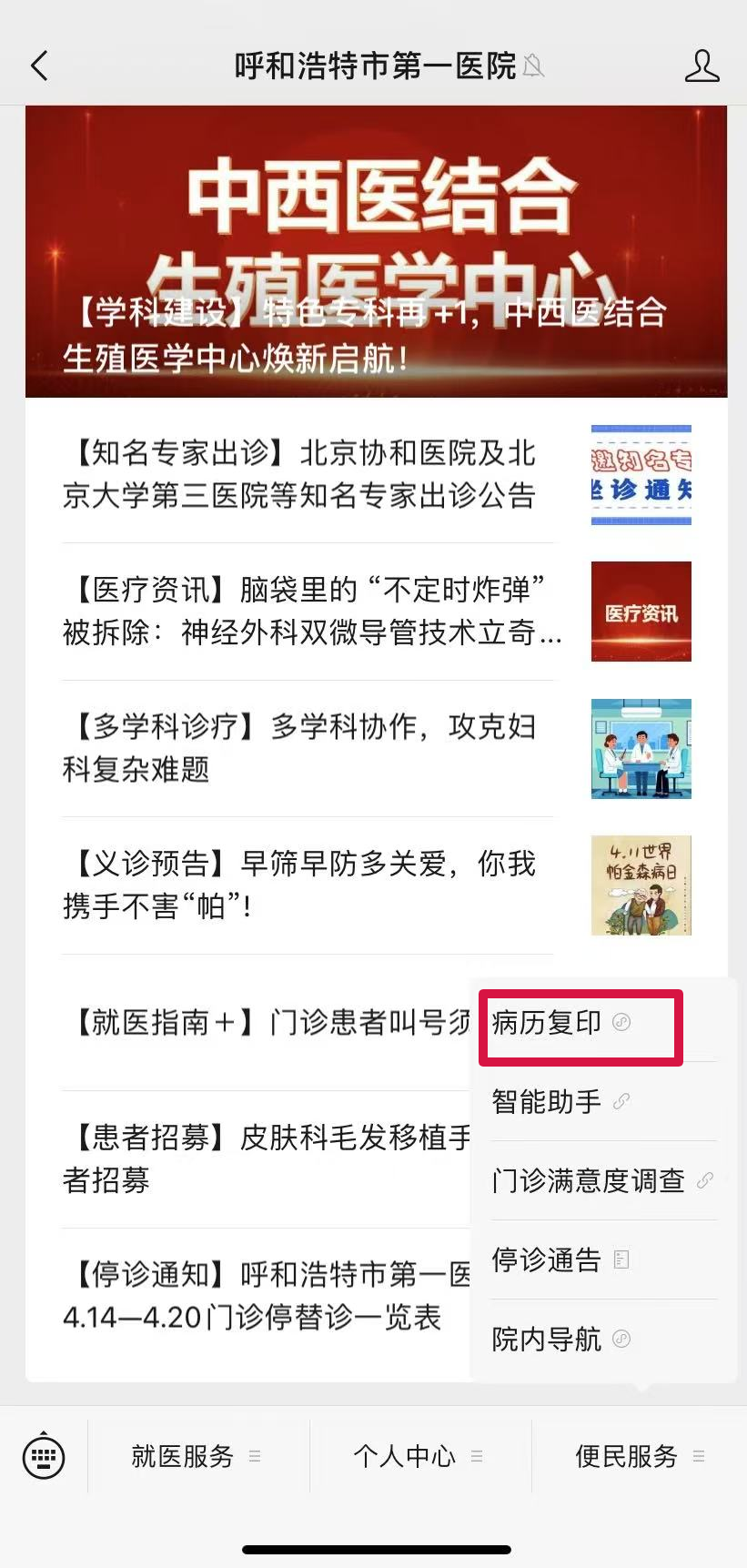
Task: Open the 停诊通知 schedule article
Action: 264,1296
